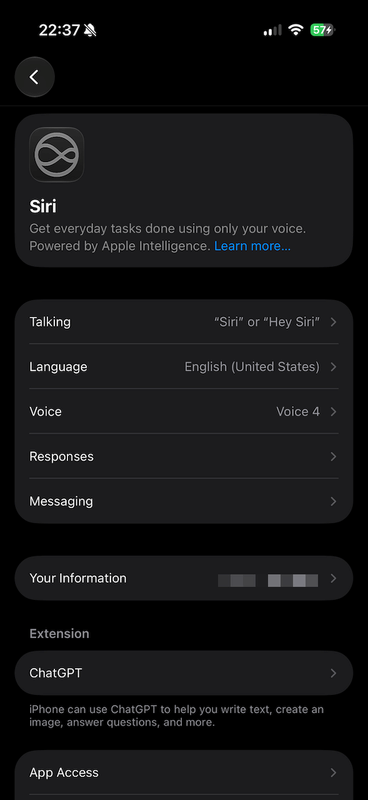Open the Responses settings row
The height and width of the screenshot is (800, 368).
(x=184, y=457)
